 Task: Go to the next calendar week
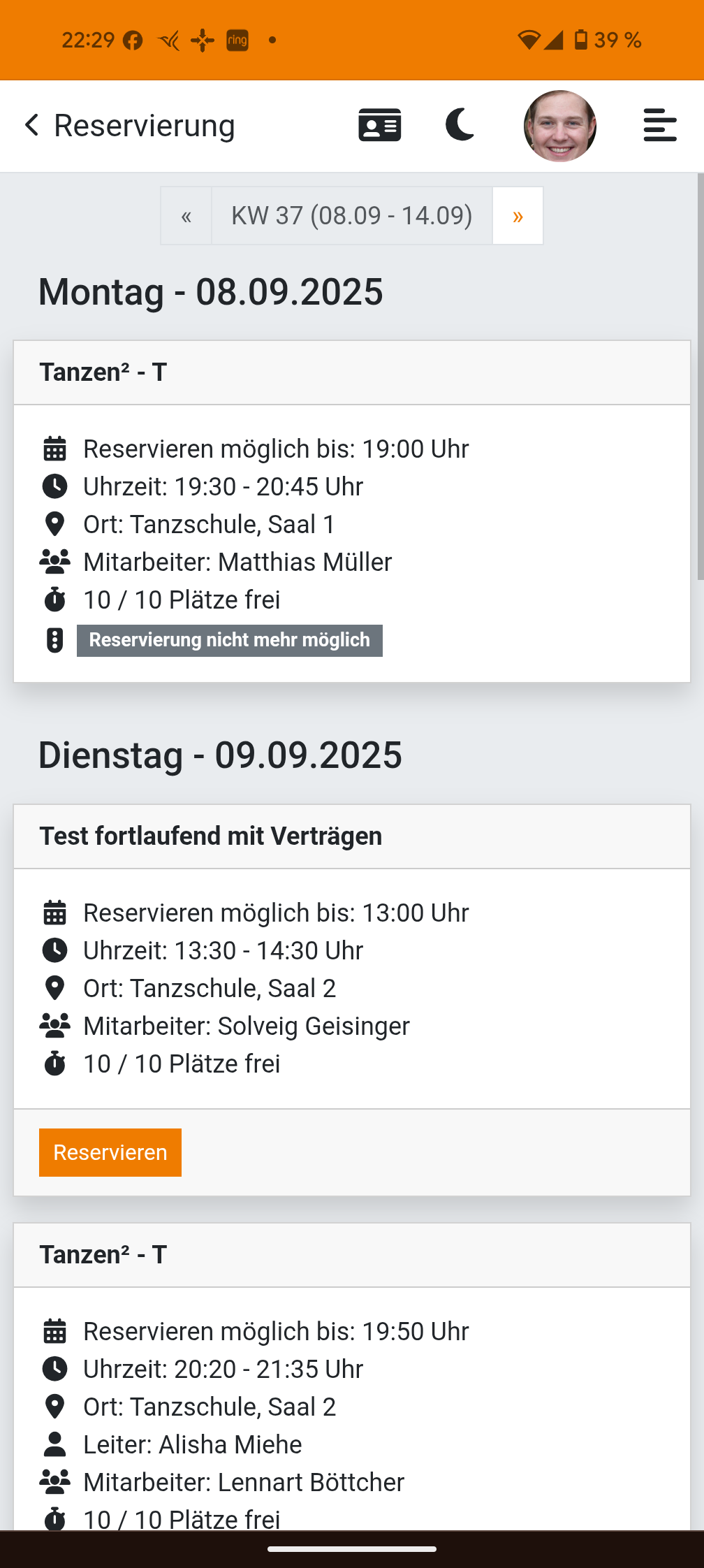tap(518, 216)
